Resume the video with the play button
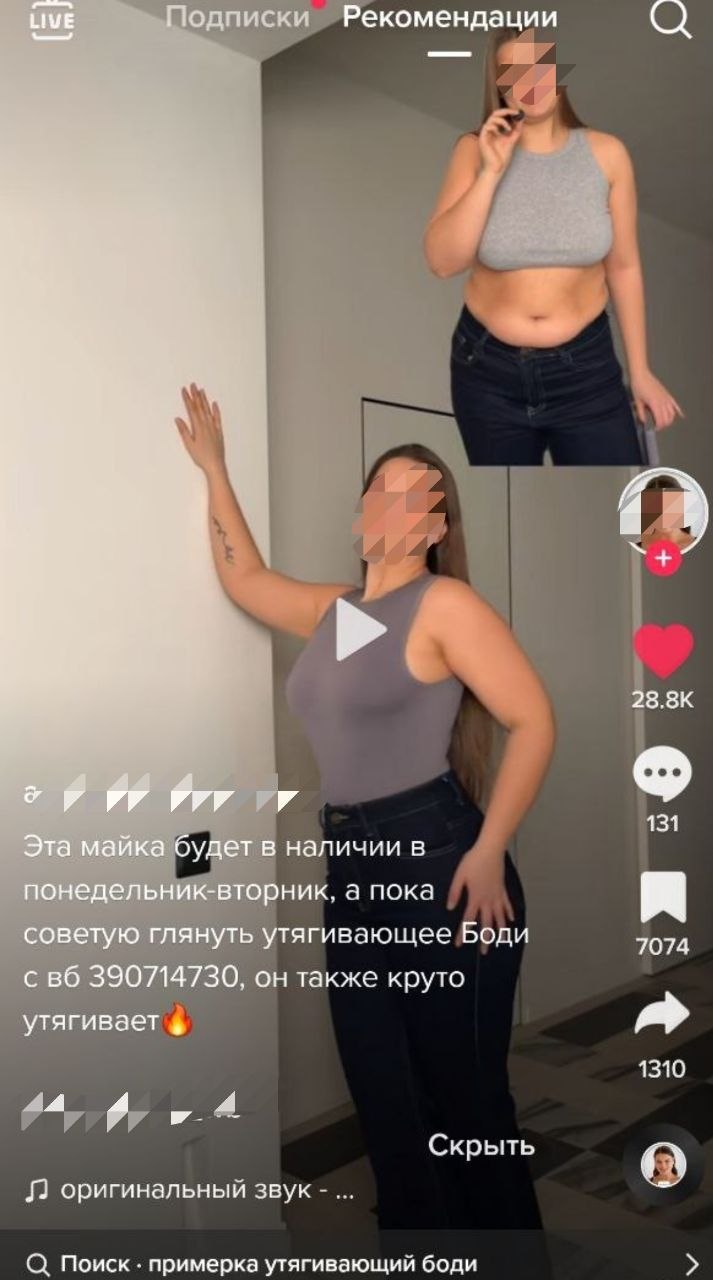The width and height of the screenshot is (713, 1280). click(358, 630)
